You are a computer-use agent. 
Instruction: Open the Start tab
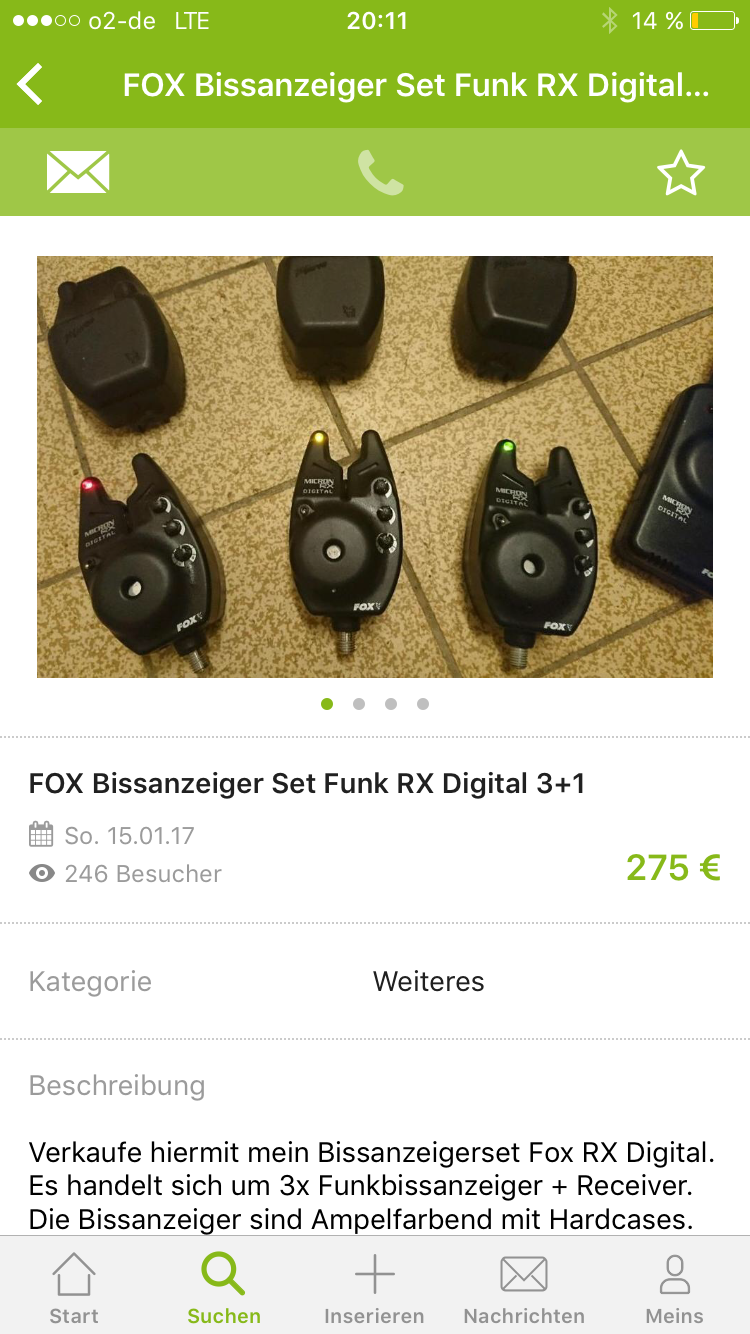tap(74, 1288)
